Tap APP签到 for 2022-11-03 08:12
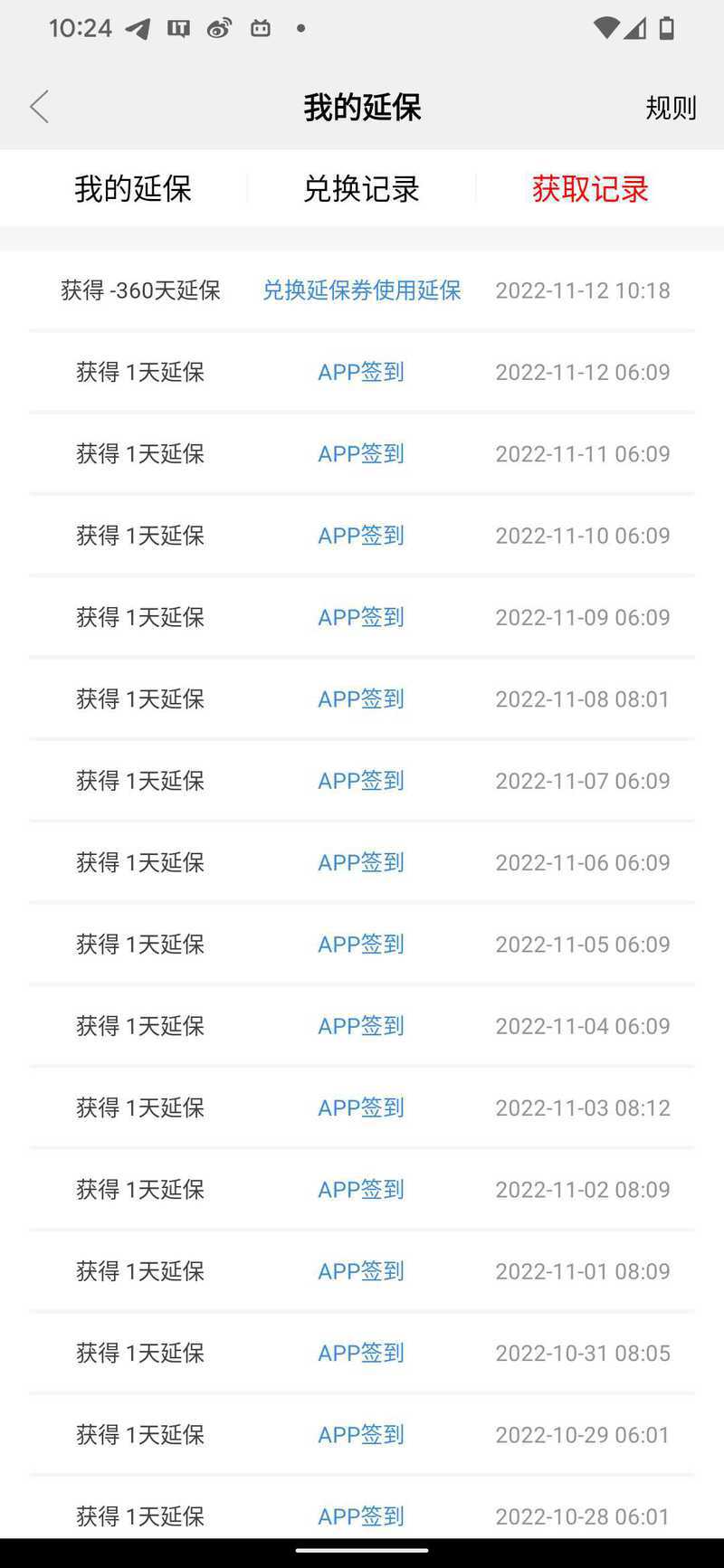This screenshot has width=724, height=1568. pos(361,1107)
